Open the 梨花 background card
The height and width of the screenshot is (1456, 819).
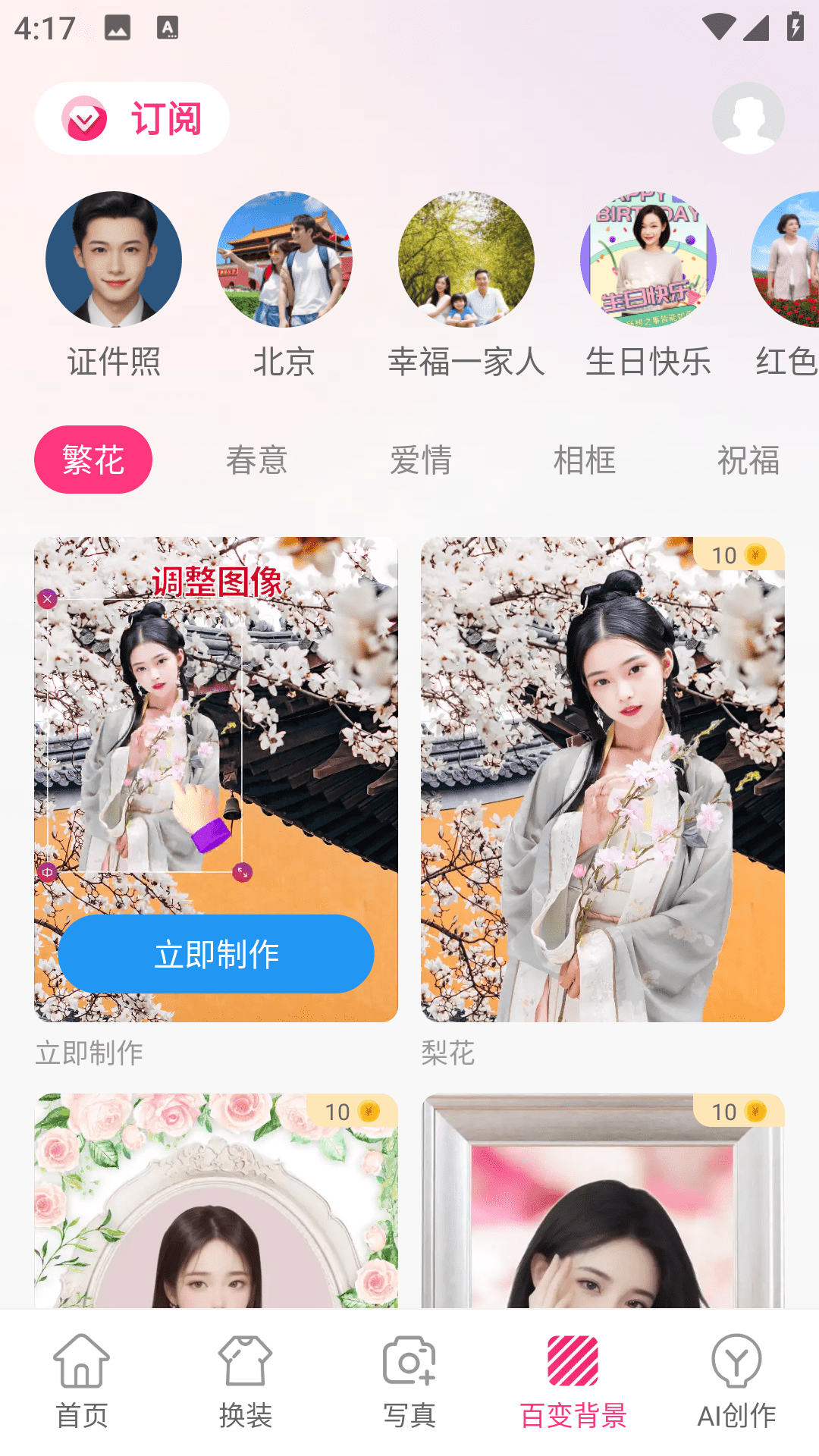[603, 780]
